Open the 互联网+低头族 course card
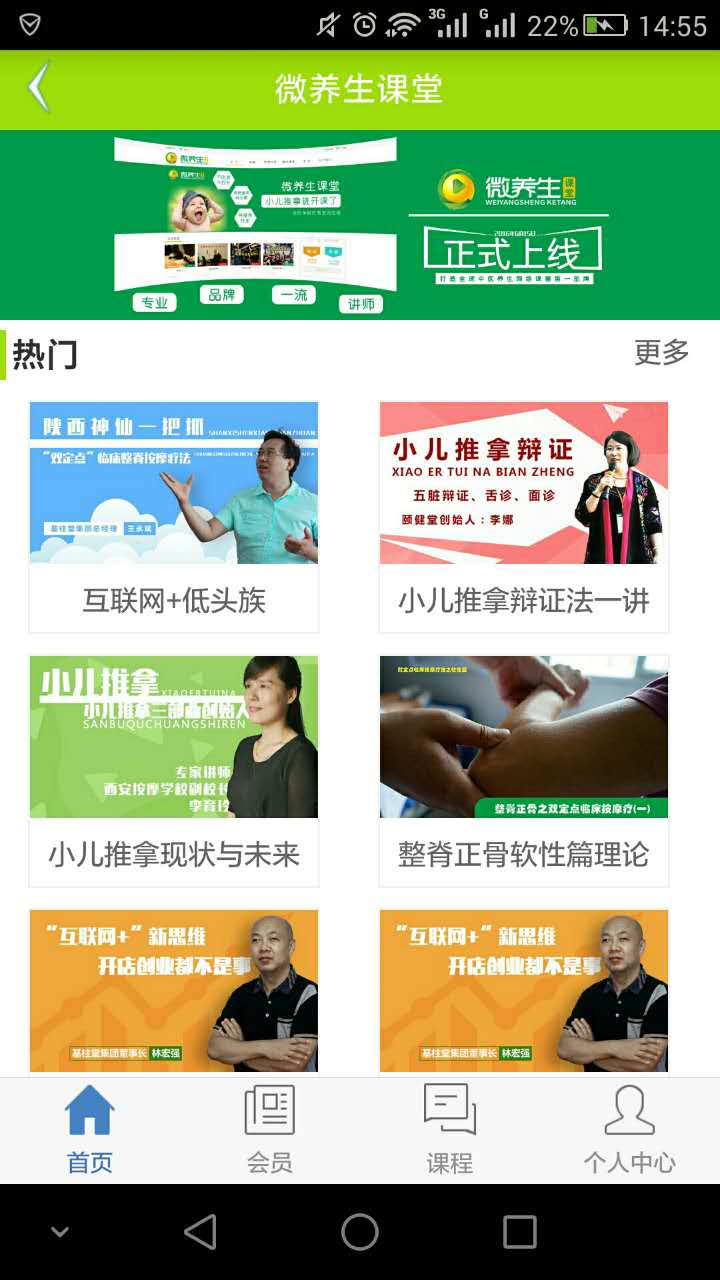The height and width of the screenshot is (1280, 720). coord(174,517)
